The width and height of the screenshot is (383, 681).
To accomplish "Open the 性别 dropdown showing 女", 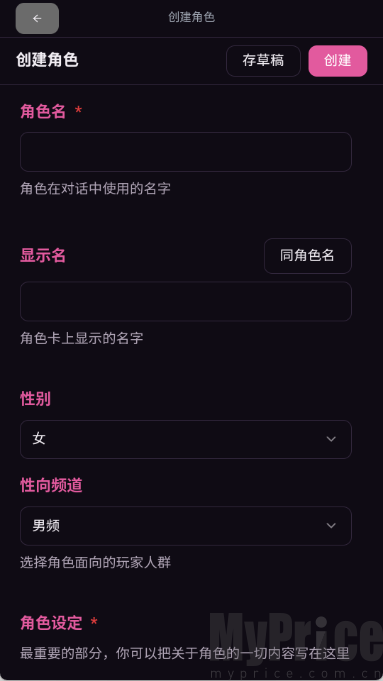I will click(x=186, y=439).
